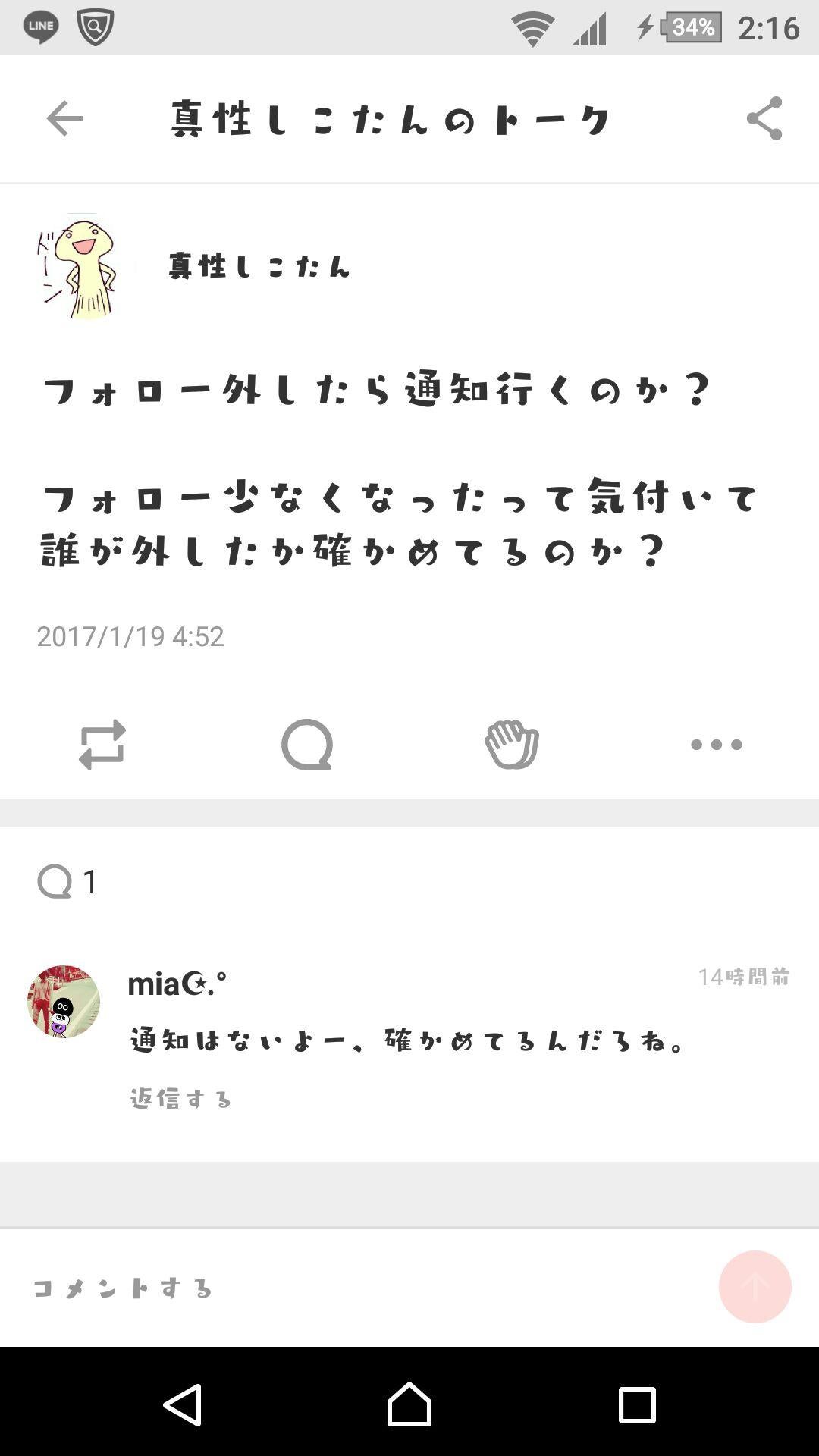
Task: Tap コメントする to write a comment
Action: [124, 1286]
